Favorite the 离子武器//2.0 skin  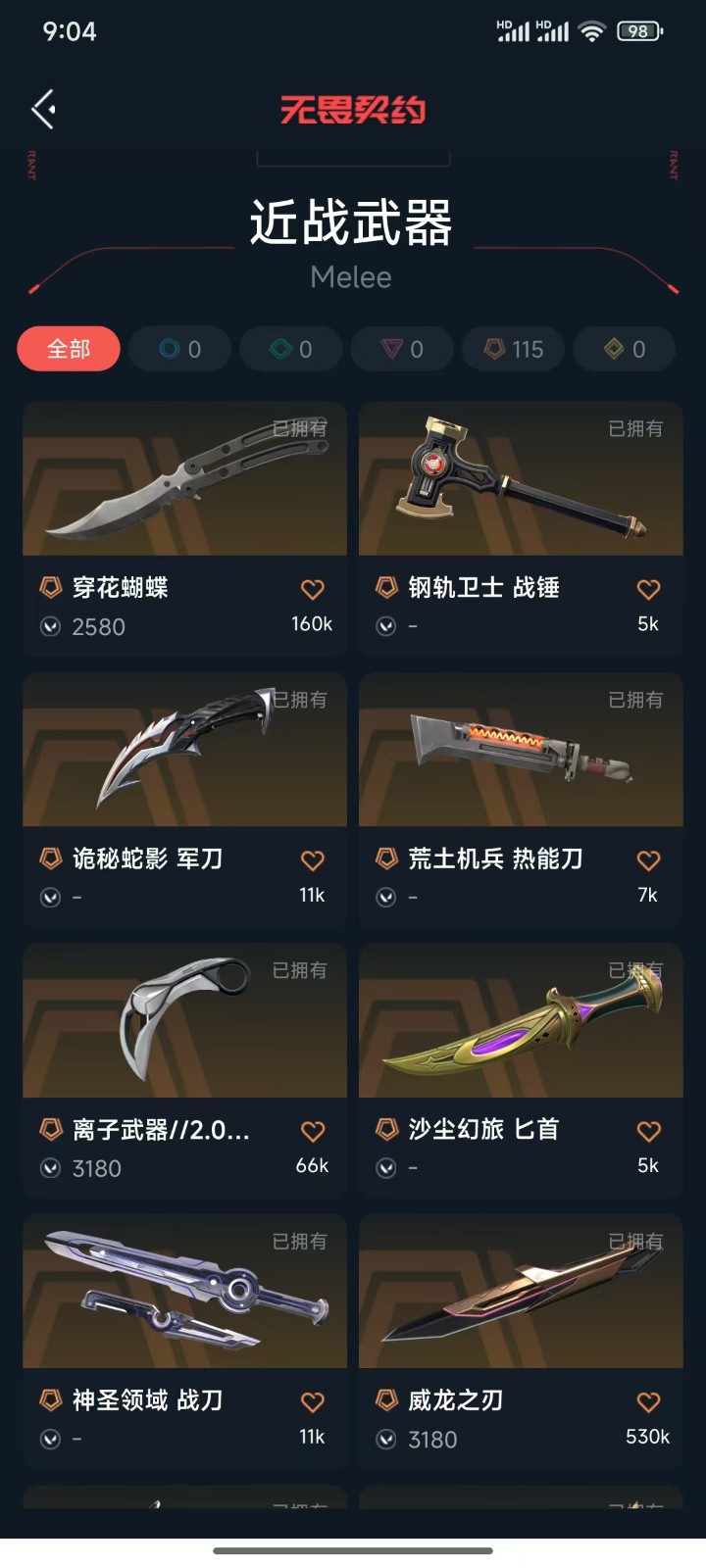pos(312,1131)
